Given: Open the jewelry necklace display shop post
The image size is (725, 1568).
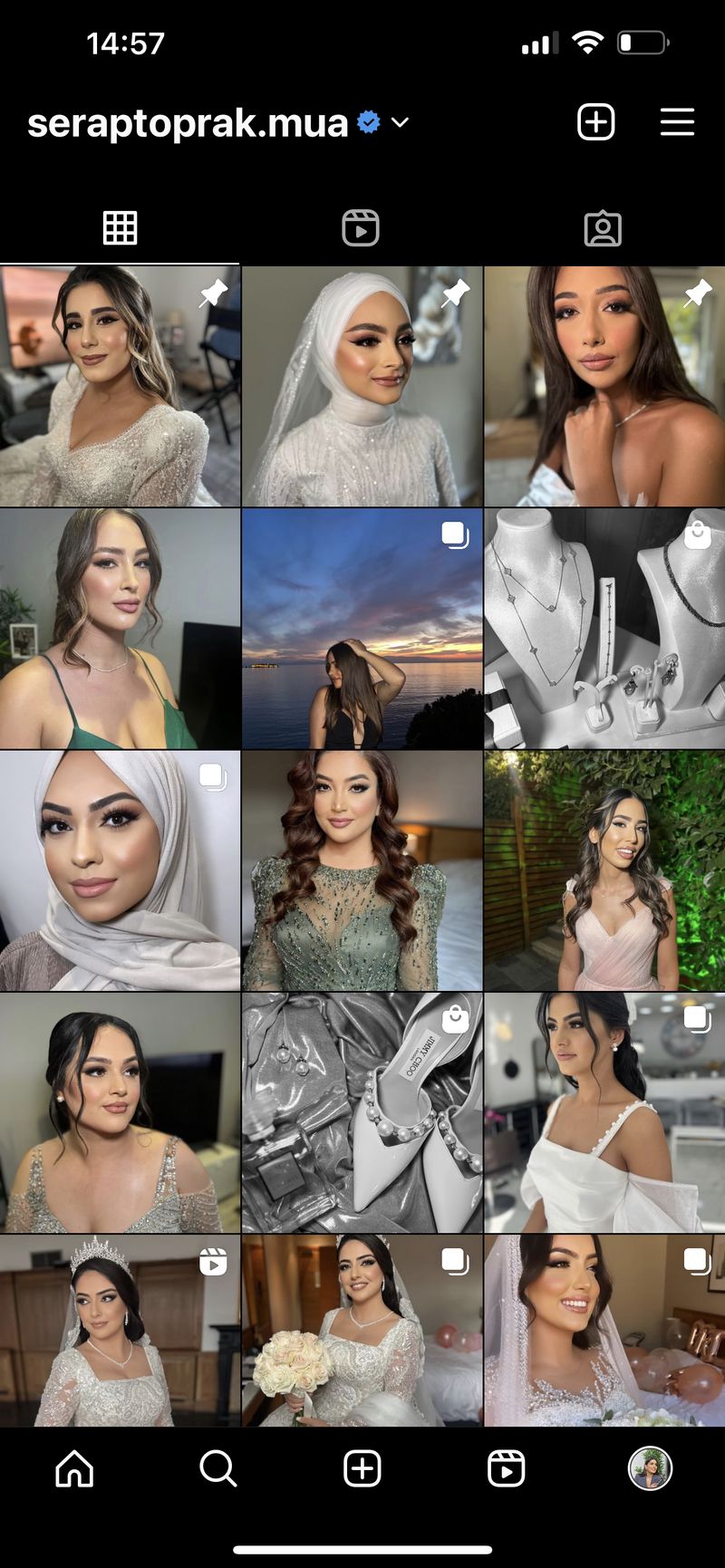Looking at the screenshot, I should (x=604, y=629).
